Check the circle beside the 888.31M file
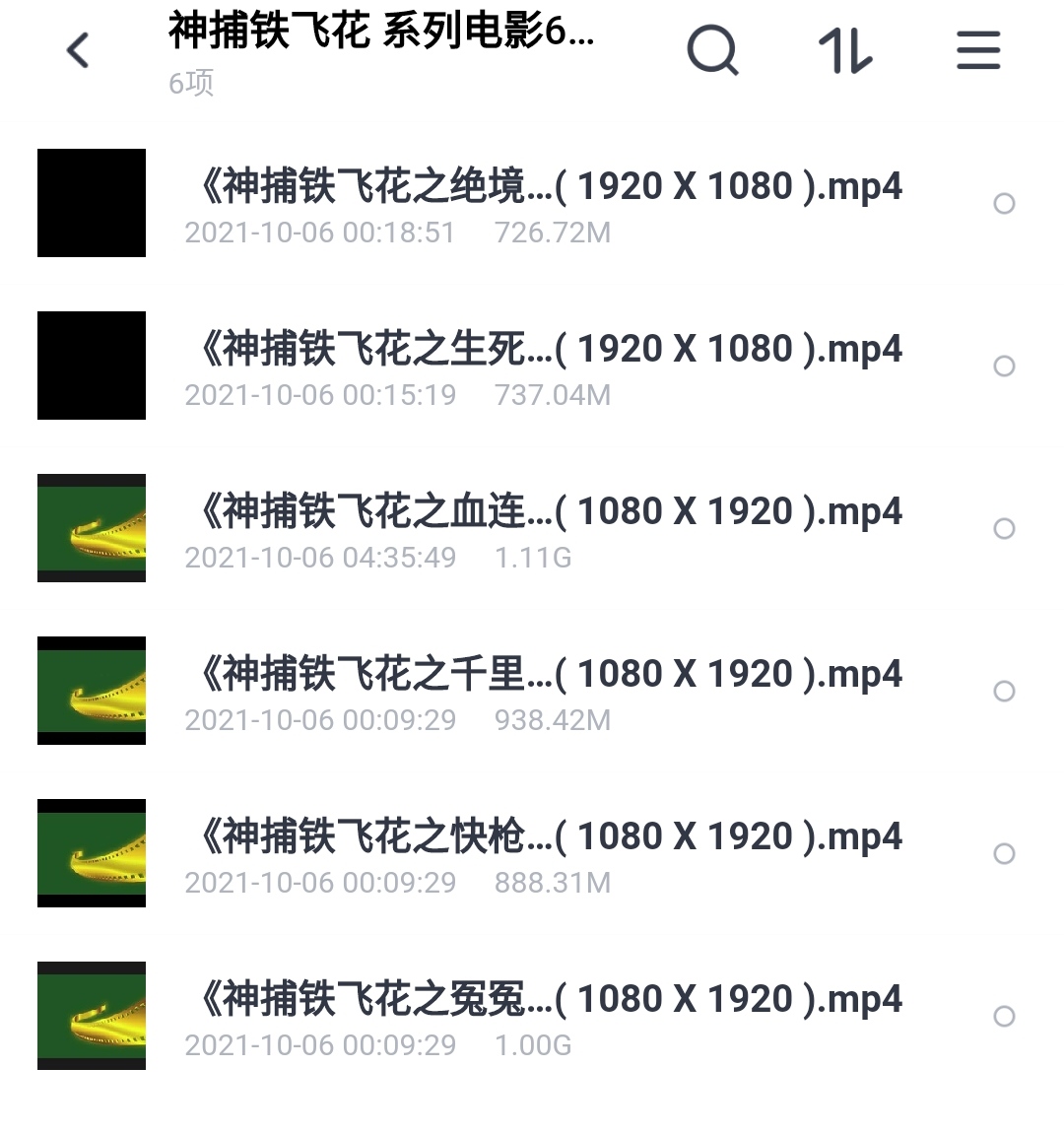 [x=1004, y=853]
